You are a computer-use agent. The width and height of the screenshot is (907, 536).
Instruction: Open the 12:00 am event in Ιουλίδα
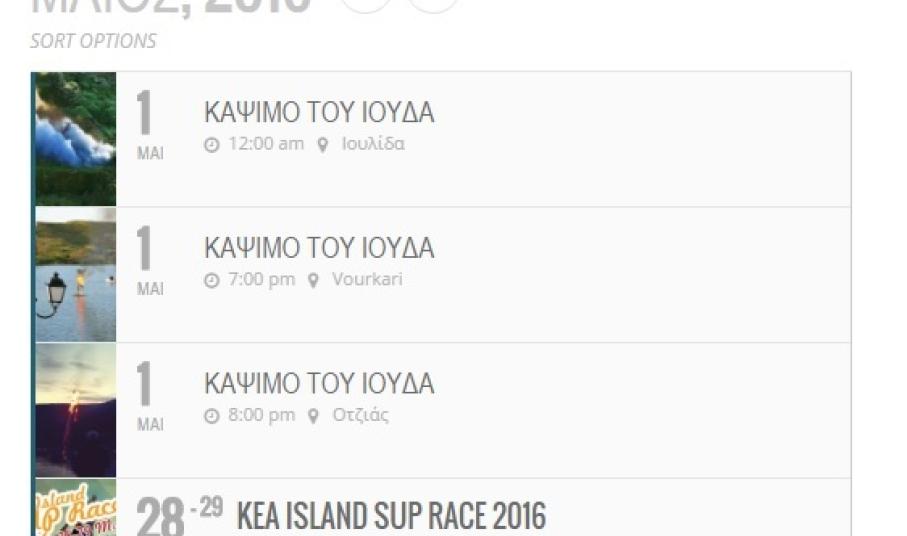click(x=319, y=113)
